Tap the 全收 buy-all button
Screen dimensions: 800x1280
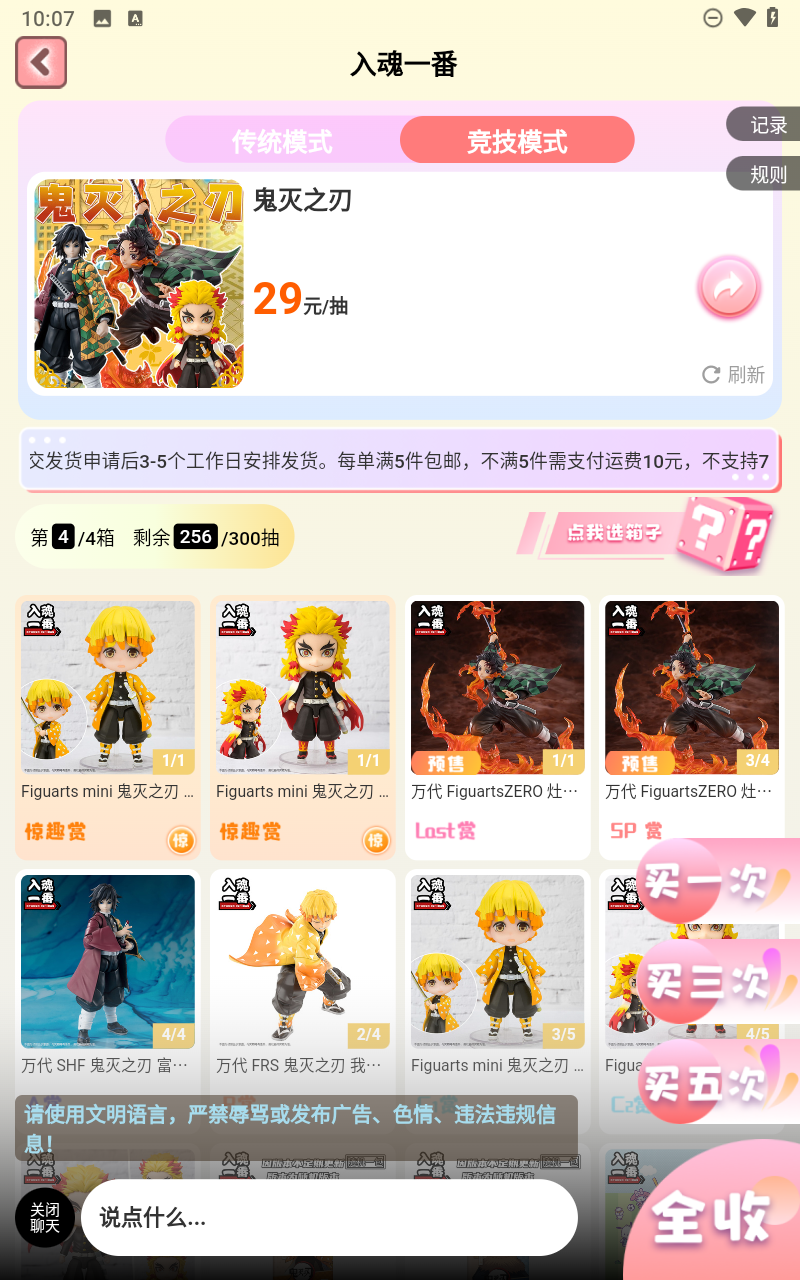712,1216
